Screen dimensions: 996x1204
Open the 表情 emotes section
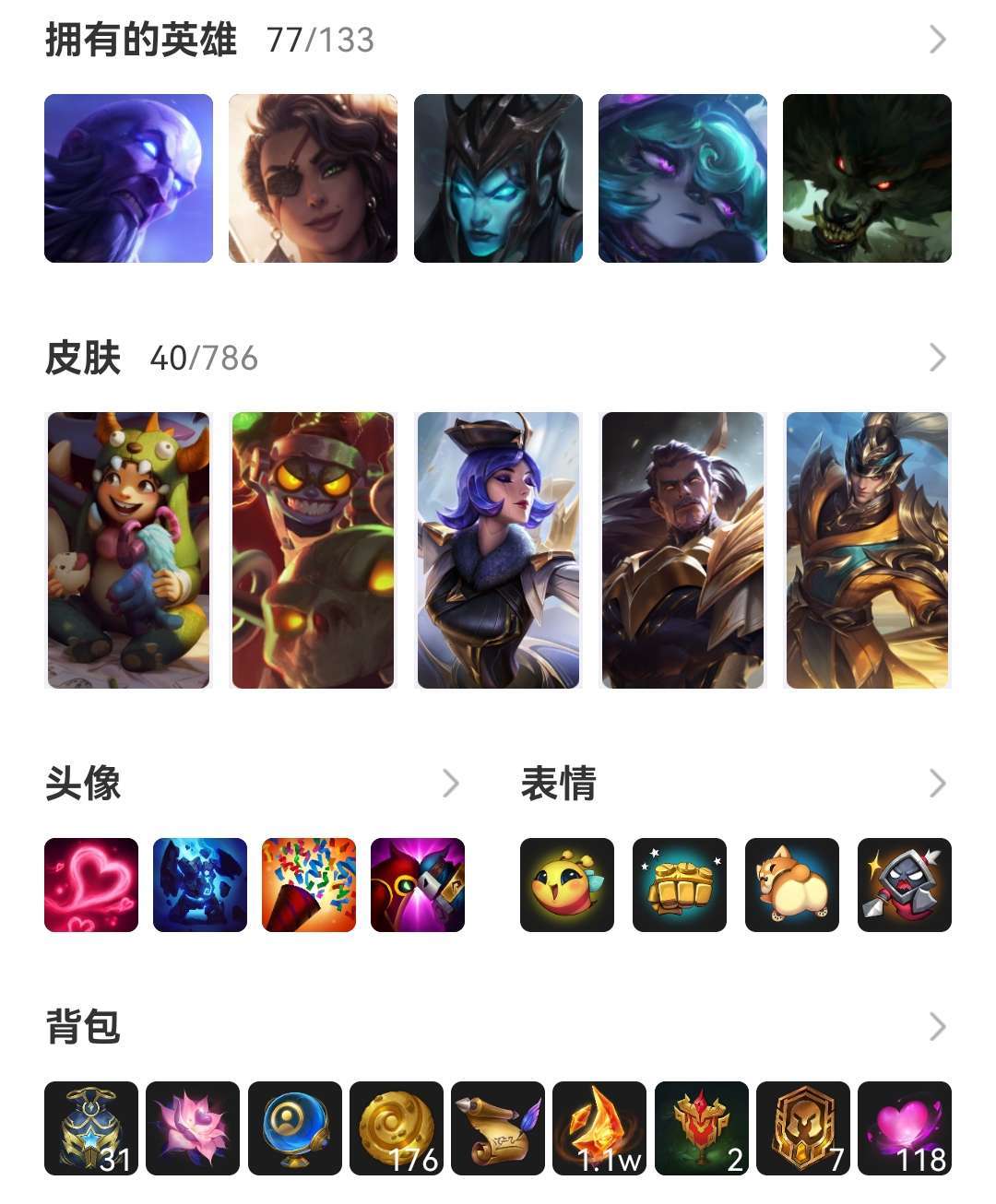(937, 784)
